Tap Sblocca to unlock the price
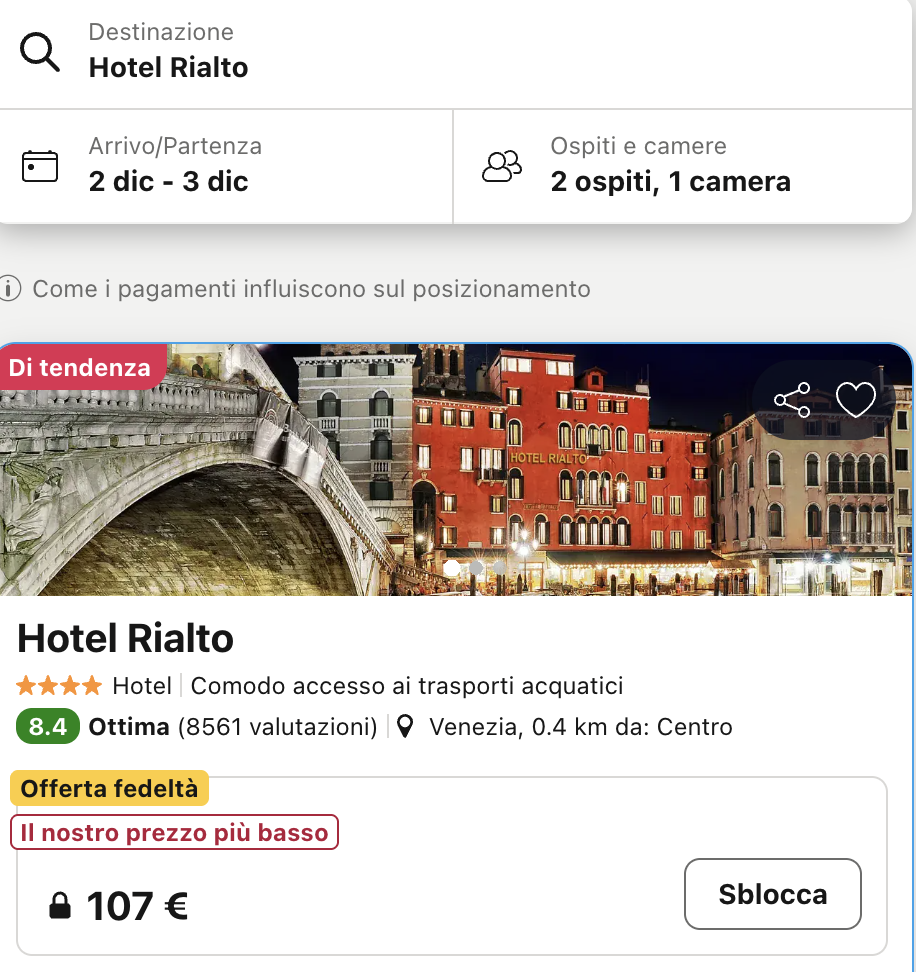916x972 pixels. coord(772,894)
